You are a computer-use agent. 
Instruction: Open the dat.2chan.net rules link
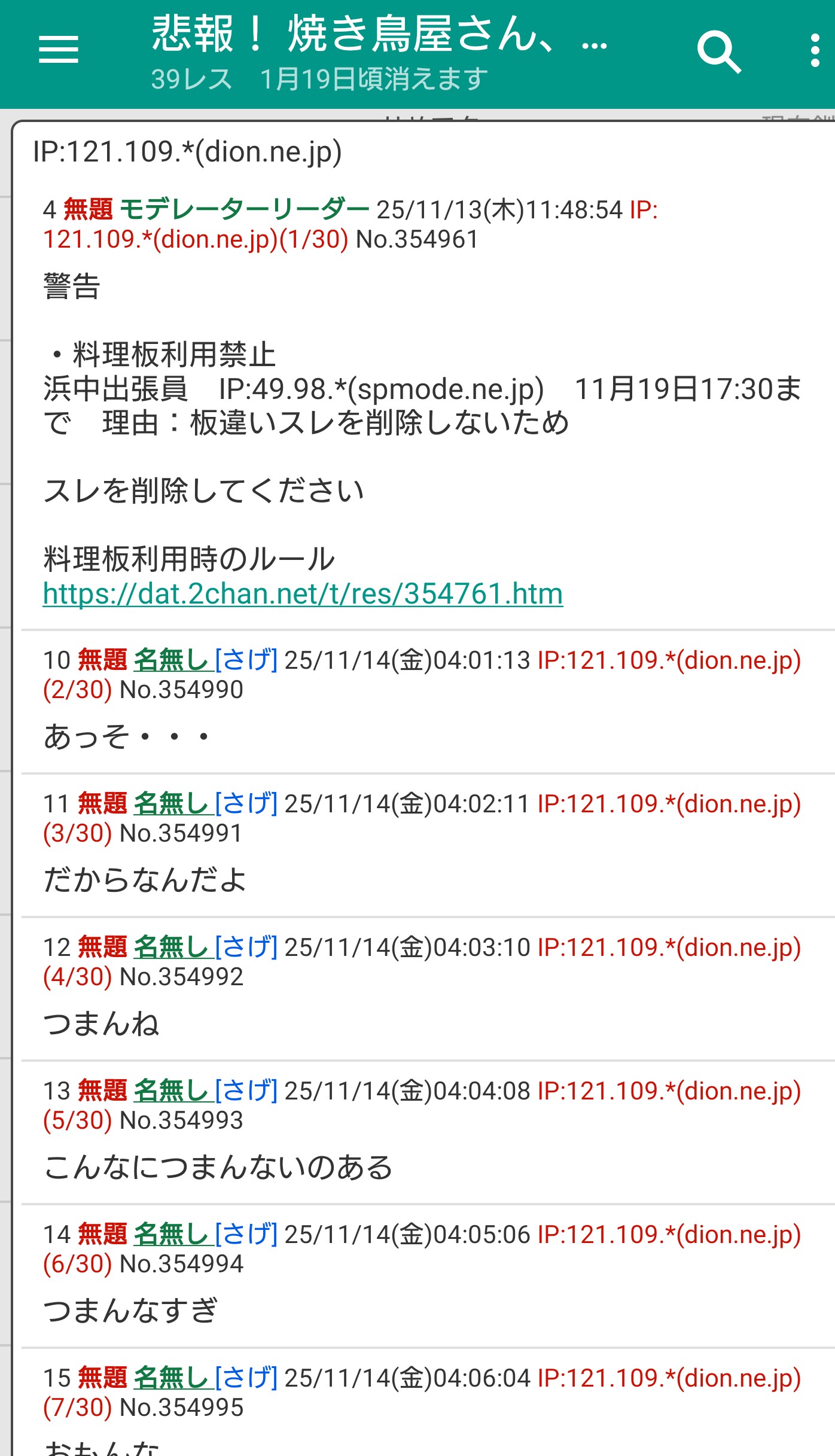coord(303,594)
